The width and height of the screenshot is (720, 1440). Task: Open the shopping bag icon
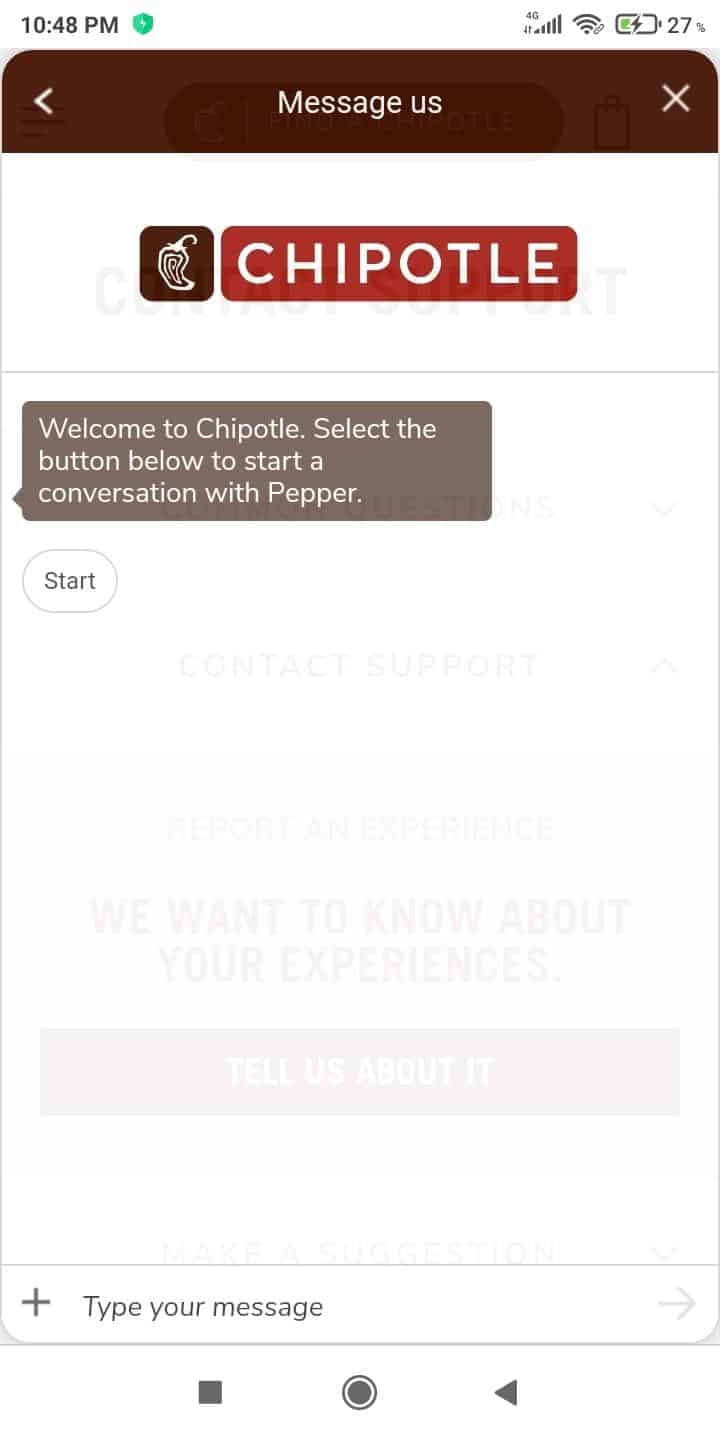(x=613, y=122)
